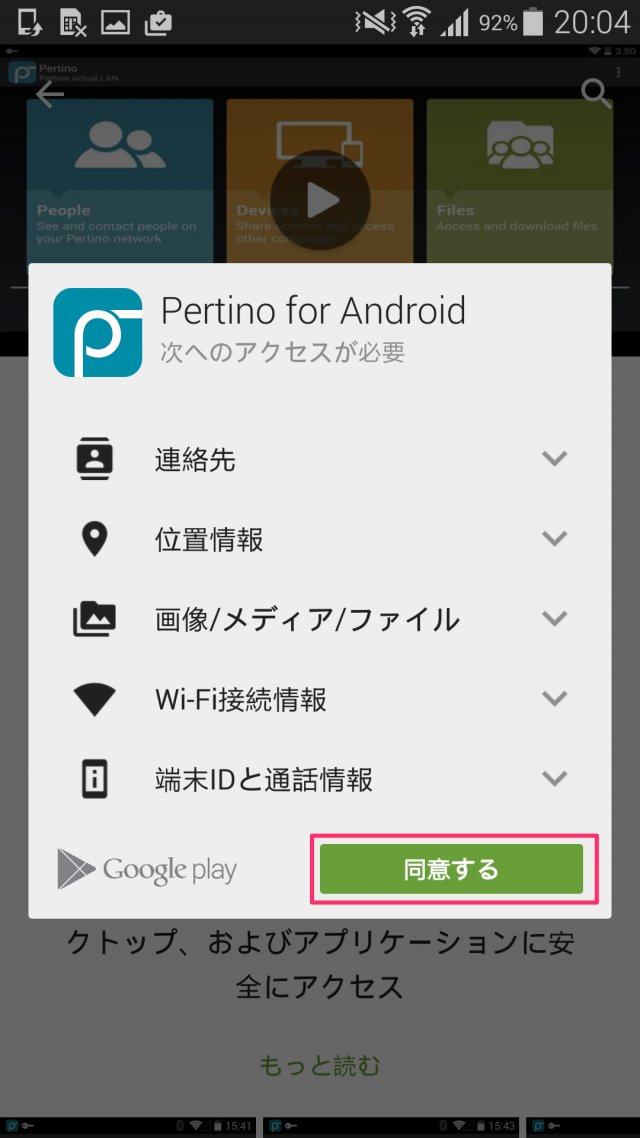Expand the 画像/メディア/ファイル permission

(x=319, y=619)
